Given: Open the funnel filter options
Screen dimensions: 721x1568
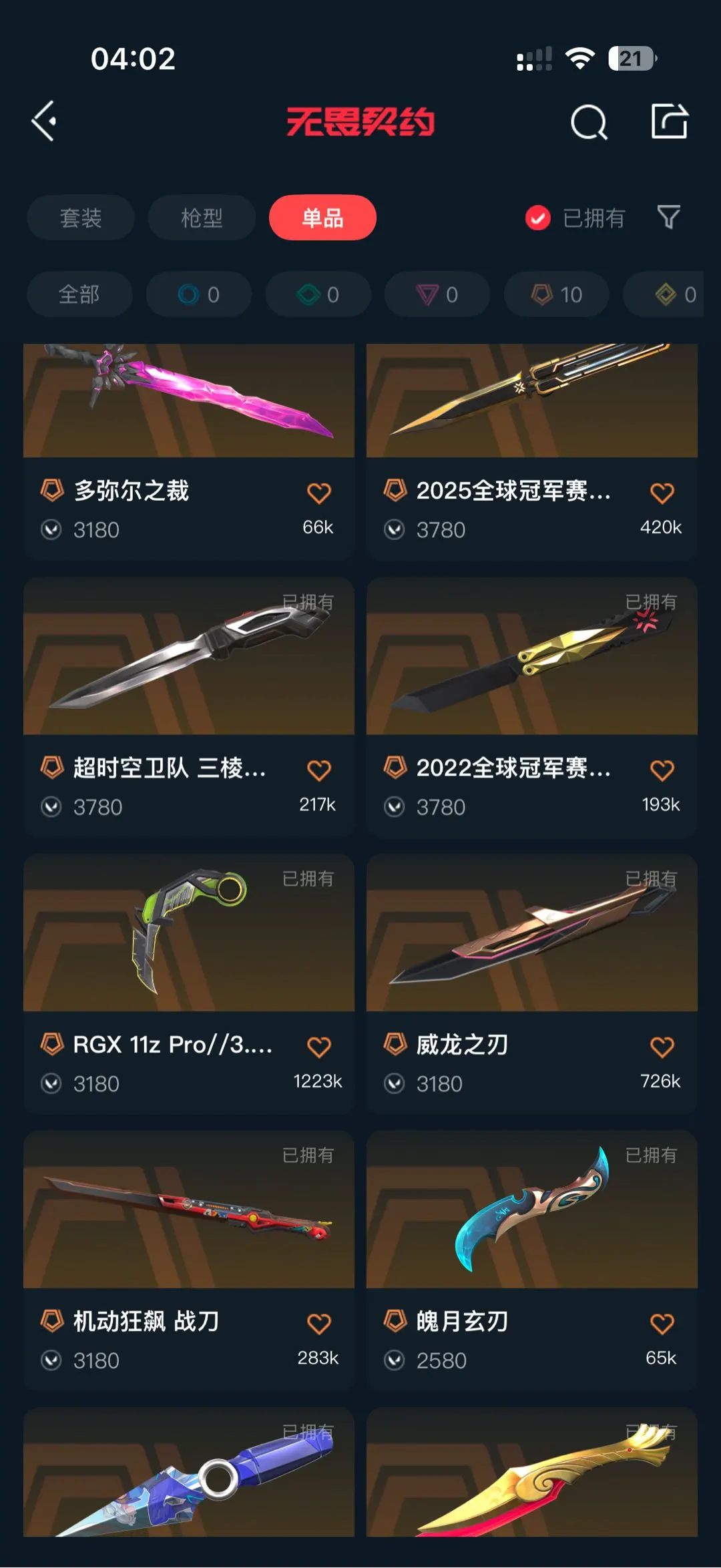Looking at the screenshot, I should (668, 218).
